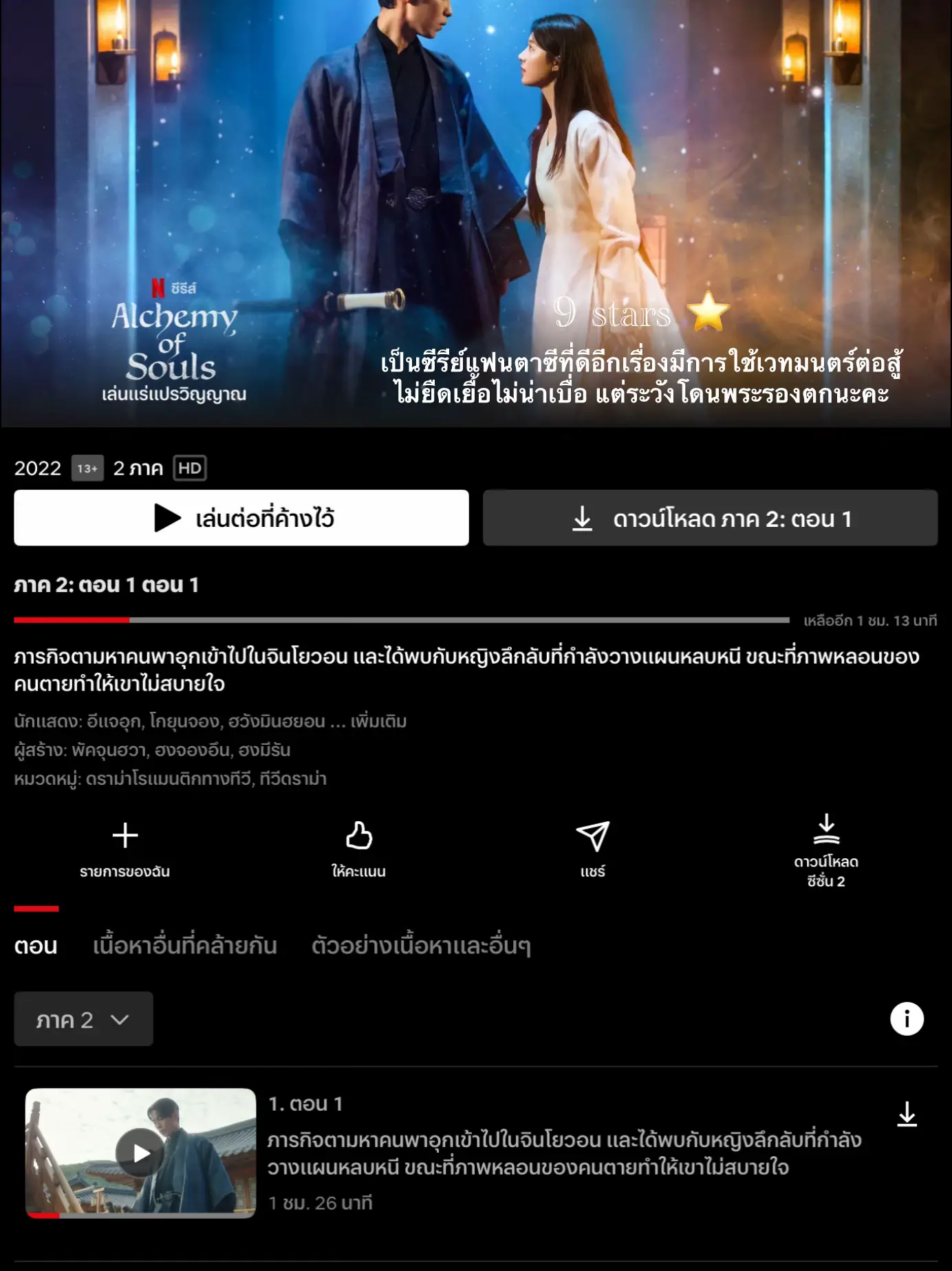Download ภาค 2: ตอน 1
The image size is (952, 1271).
click(710, 518)
